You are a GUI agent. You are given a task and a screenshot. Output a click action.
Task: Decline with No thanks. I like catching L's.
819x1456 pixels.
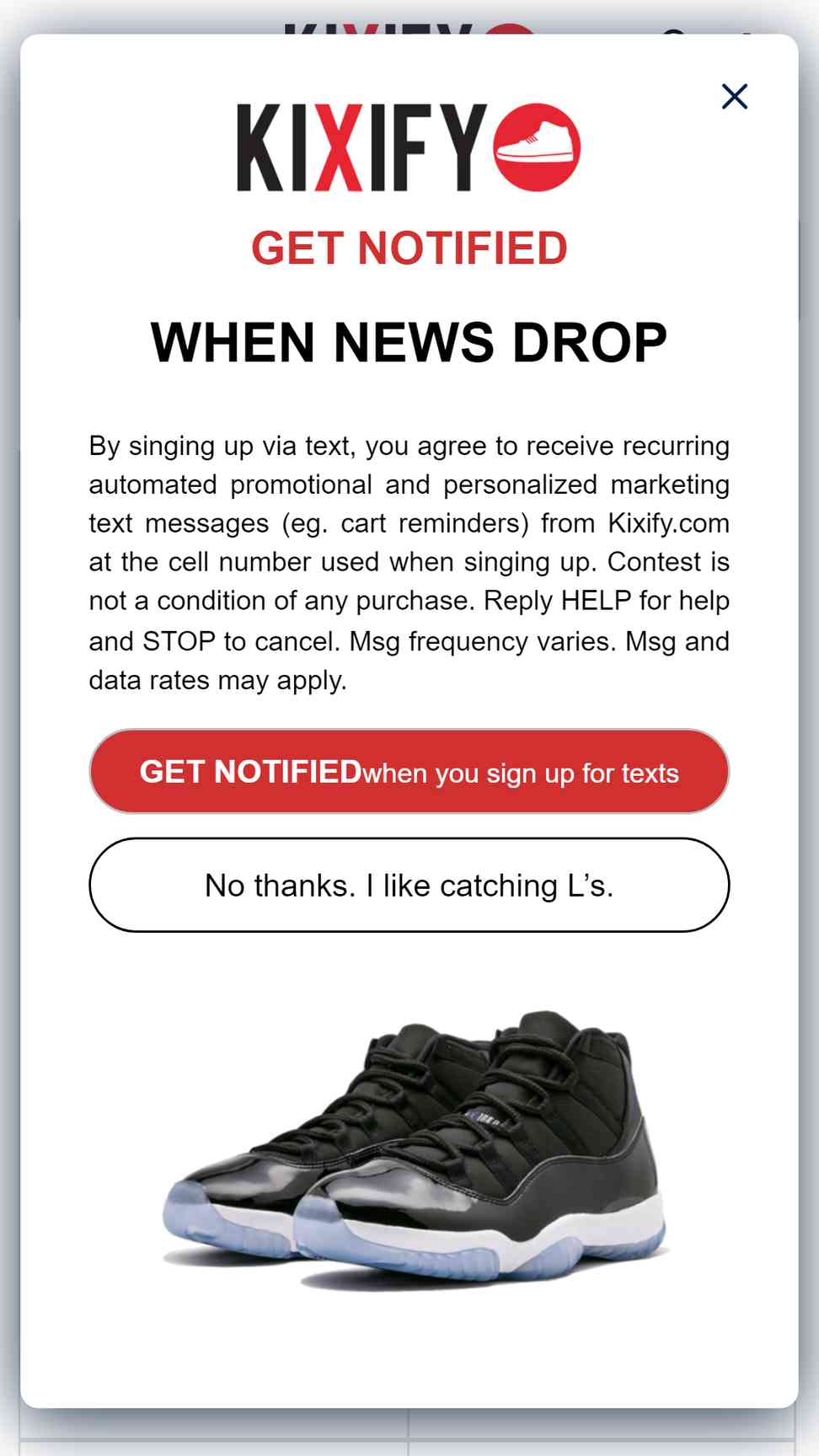pos(409,885)
